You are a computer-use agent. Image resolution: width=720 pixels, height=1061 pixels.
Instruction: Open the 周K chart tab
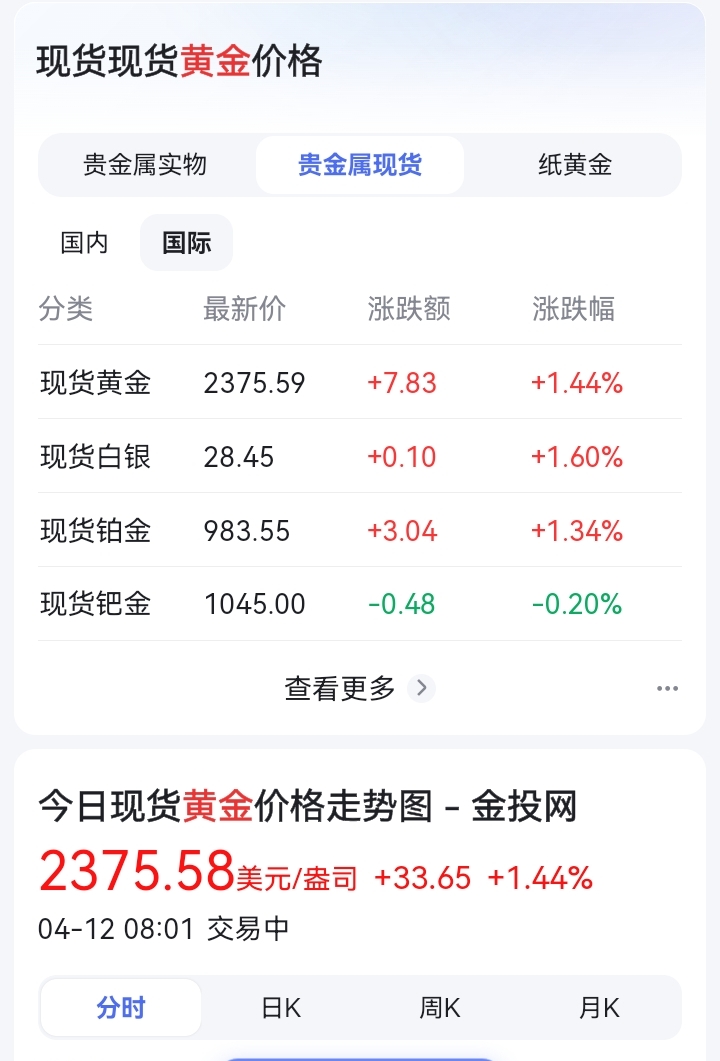click(438, 1008)
